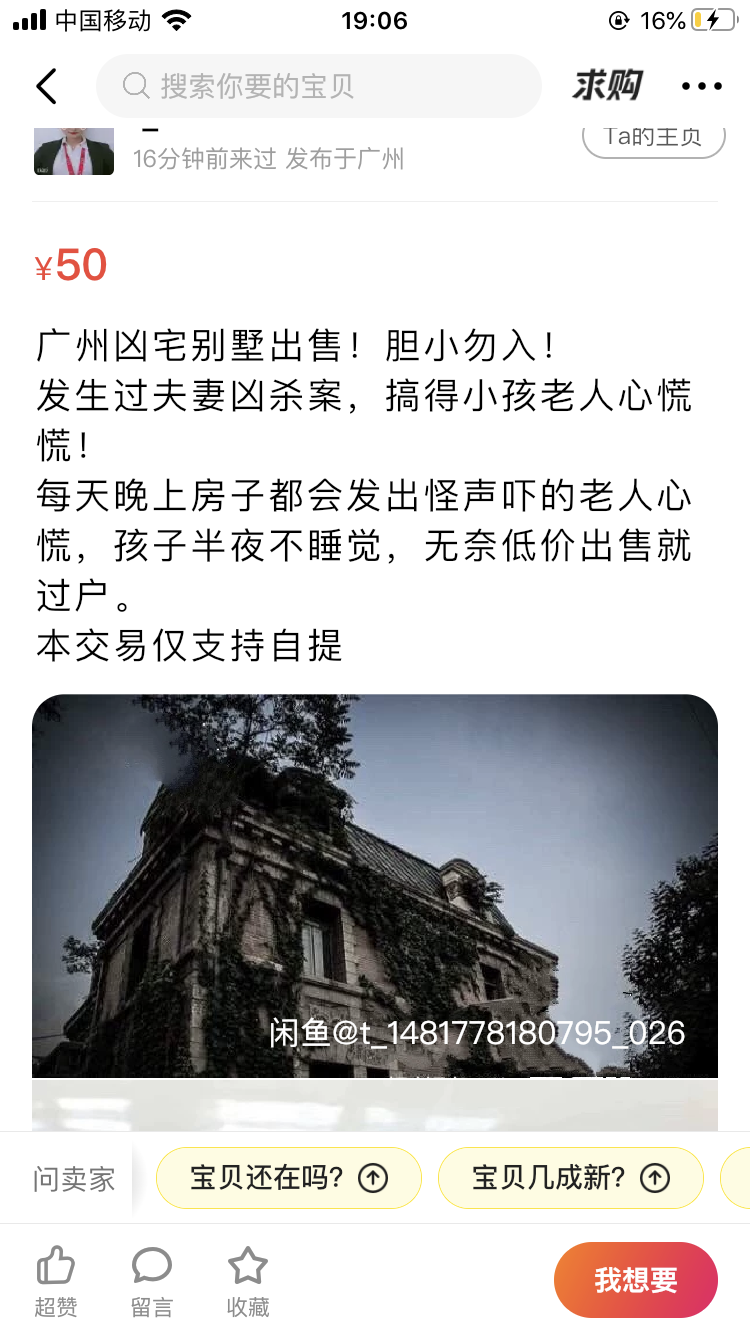Ask seller 宝贝还在吗?

click(289, 1178)
